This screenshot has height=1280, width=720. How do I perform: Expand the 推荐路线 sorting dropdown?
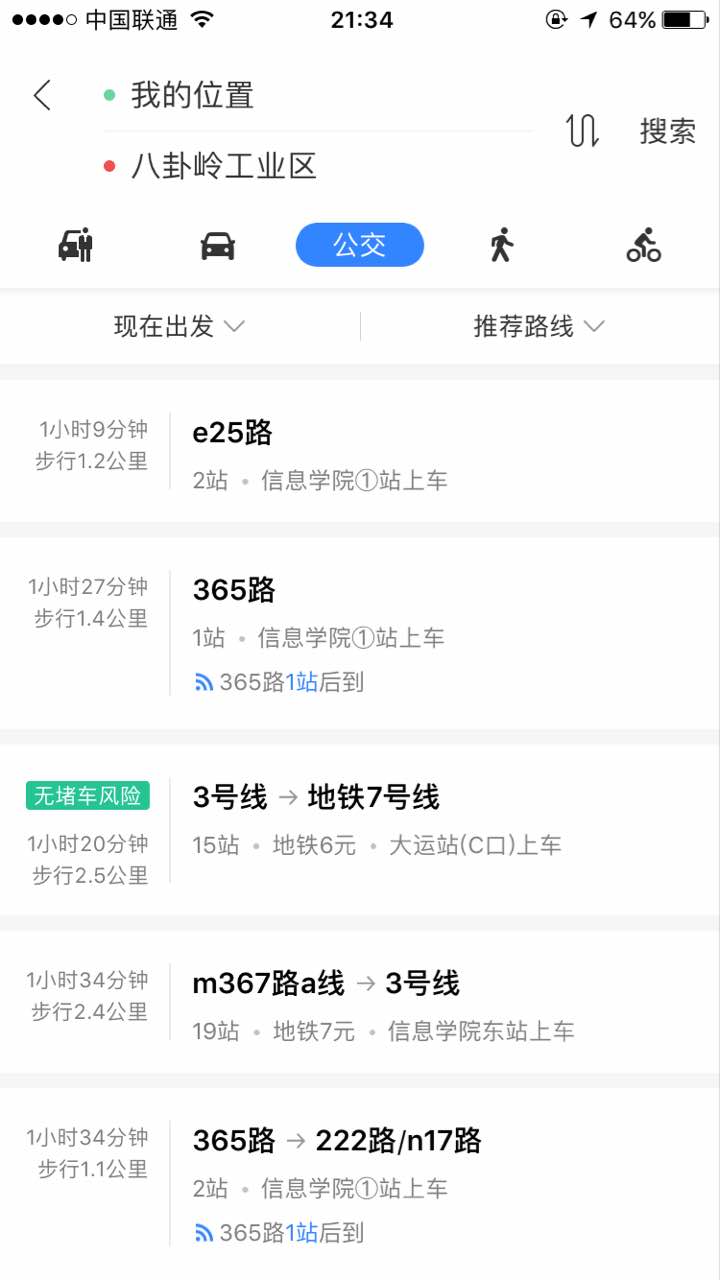click(539, 326)
